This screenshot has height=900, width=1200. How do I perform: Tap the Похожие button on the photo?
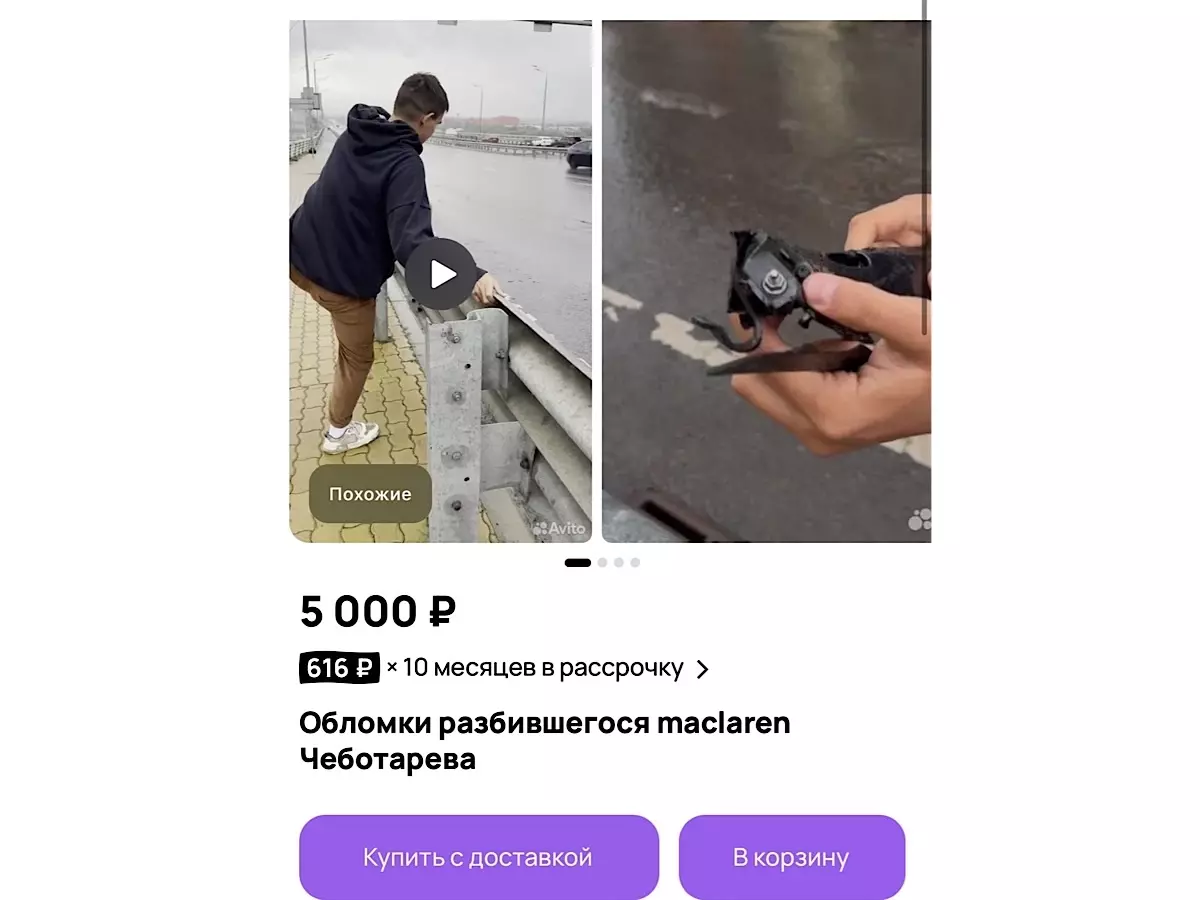(370, 494)
